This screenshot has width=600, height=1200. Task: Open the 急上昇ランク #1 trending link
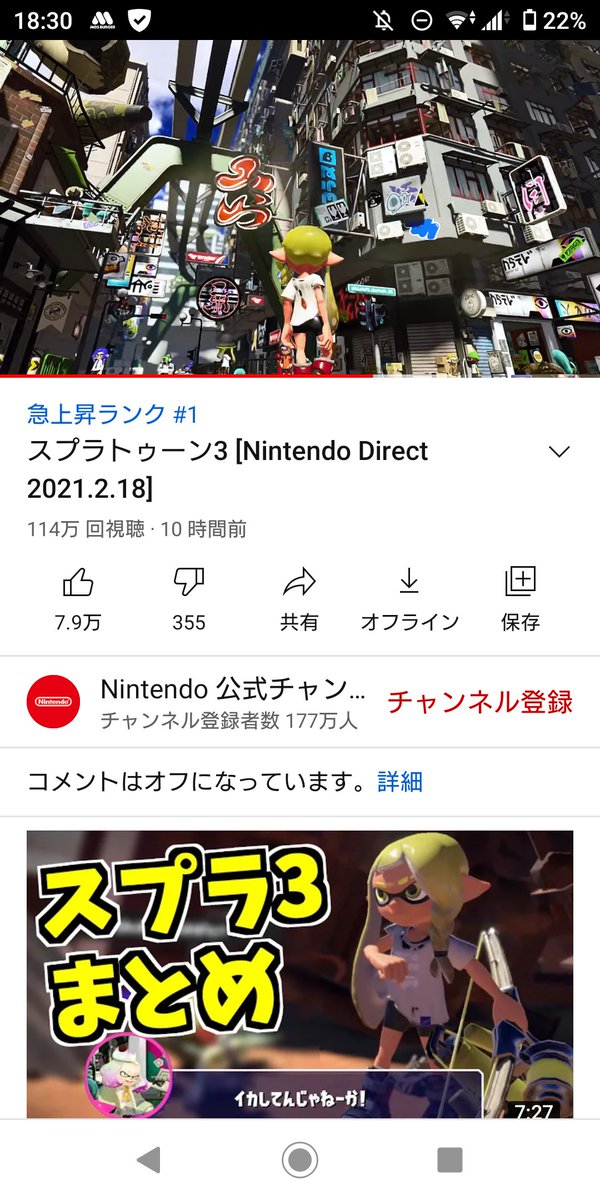coord(112,415)
